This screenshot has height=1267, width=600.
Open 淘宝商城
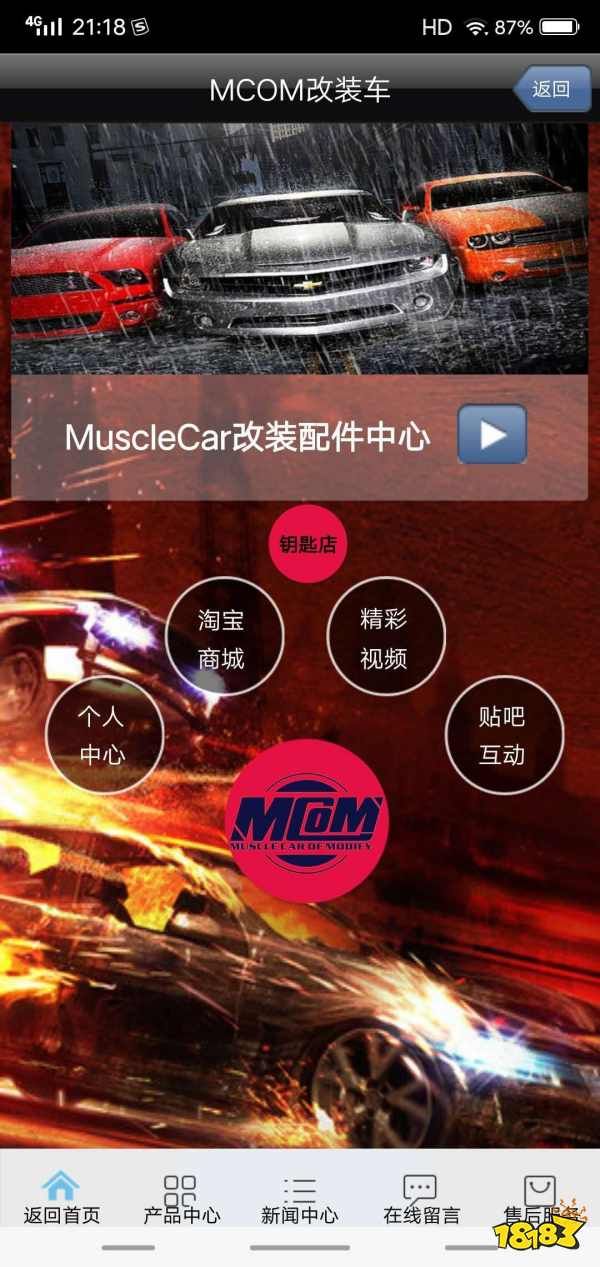tap(223, 637)
